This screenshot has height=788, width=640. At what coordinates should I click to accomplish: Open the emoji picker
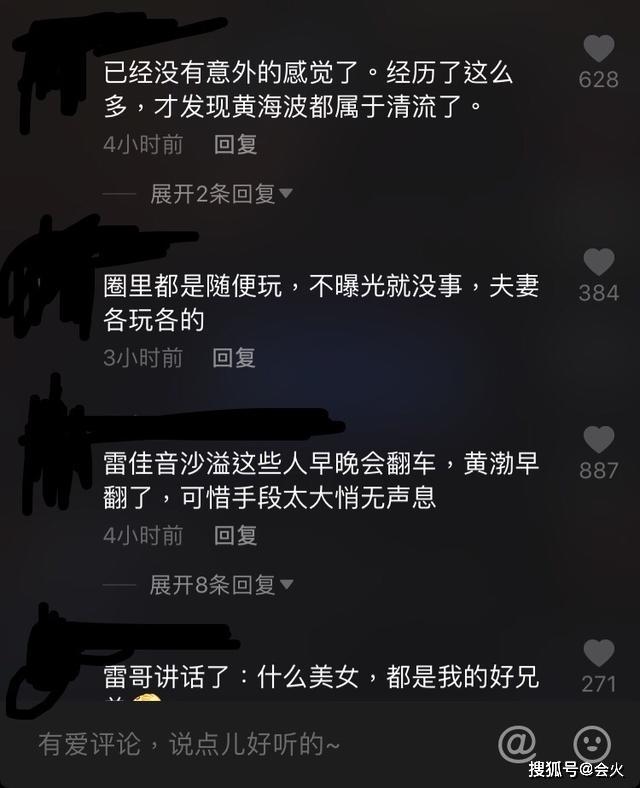(x=591, y=744)
